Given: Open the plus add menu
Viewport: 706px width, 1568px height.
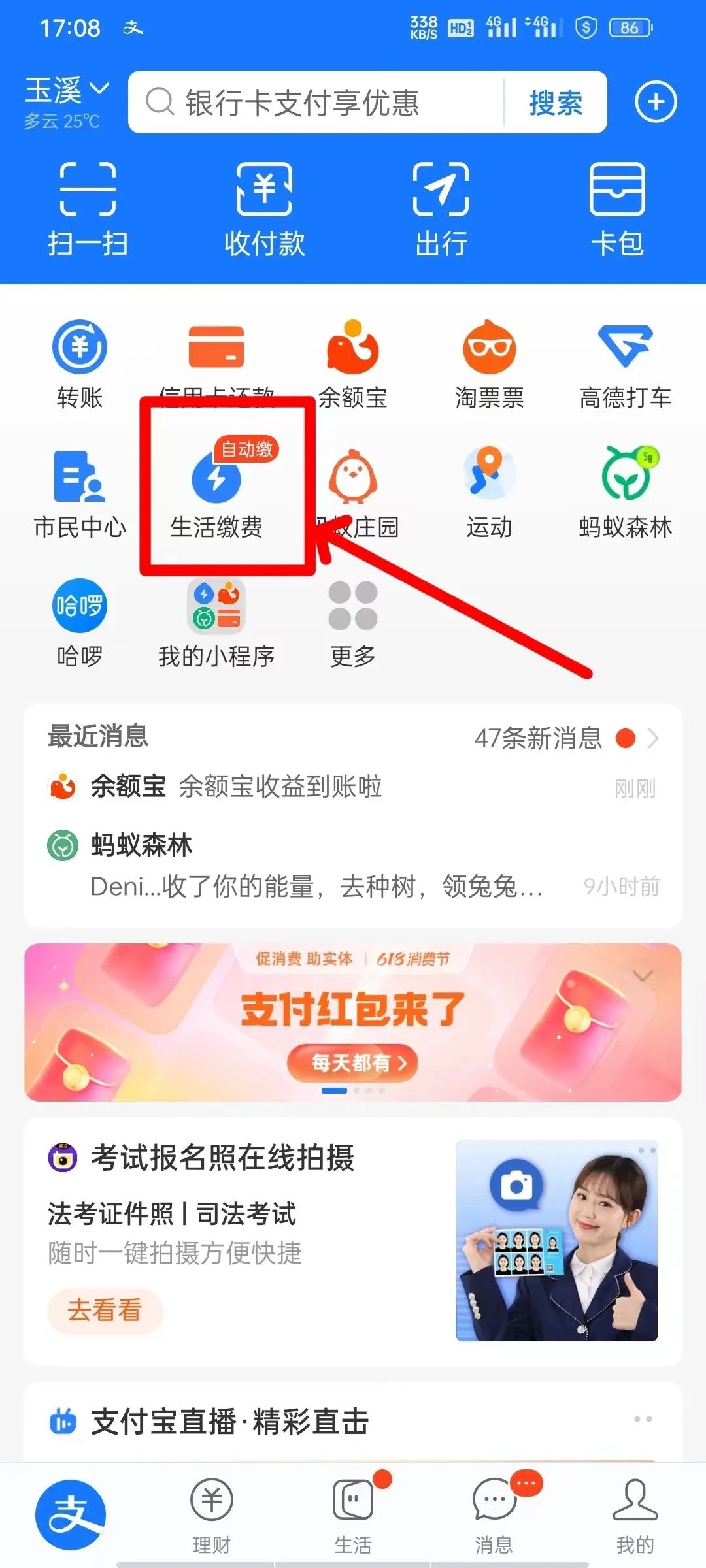Looking at the screenshot, I should [656, 102].
